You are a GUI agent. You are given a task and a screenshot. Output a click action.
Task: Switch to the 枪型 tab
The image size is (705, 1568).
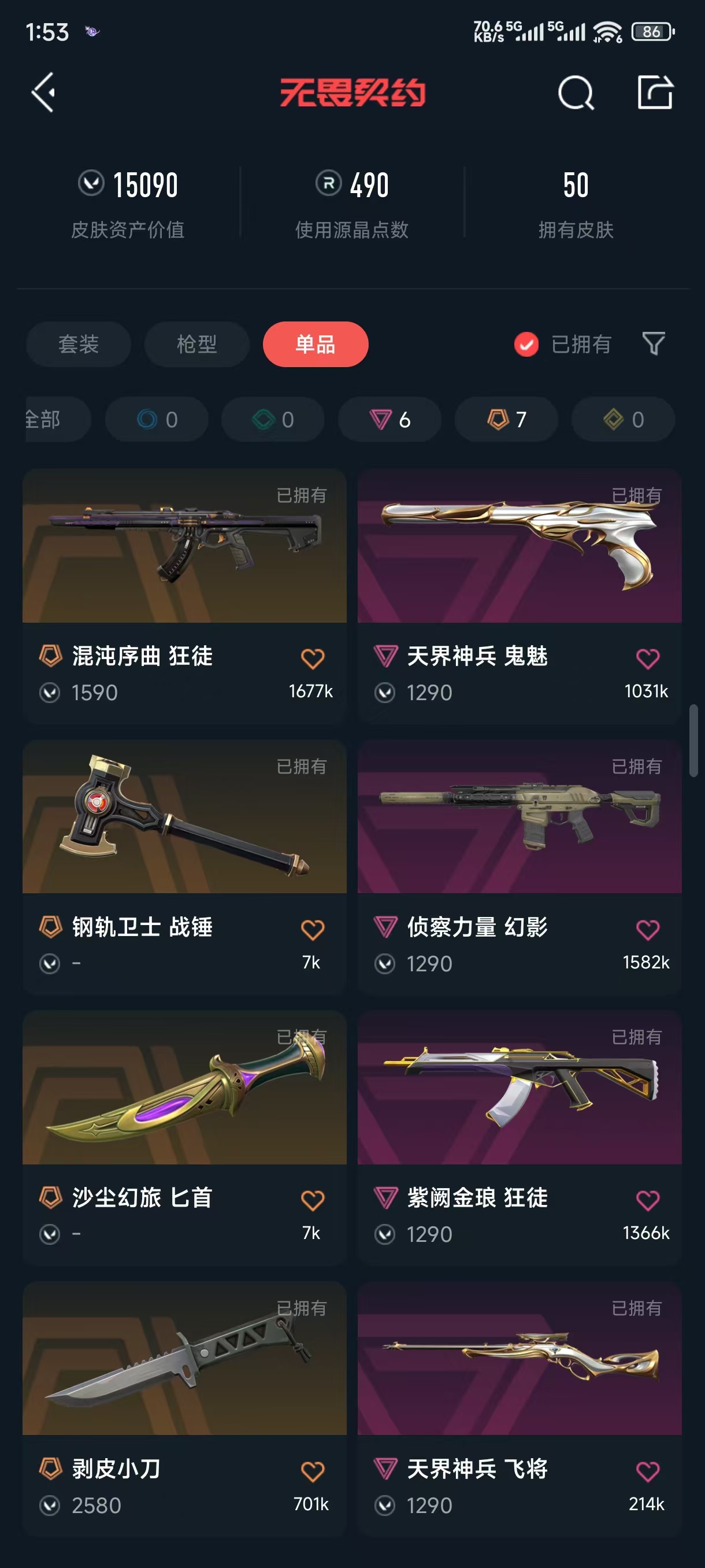(x=196, y=345)
